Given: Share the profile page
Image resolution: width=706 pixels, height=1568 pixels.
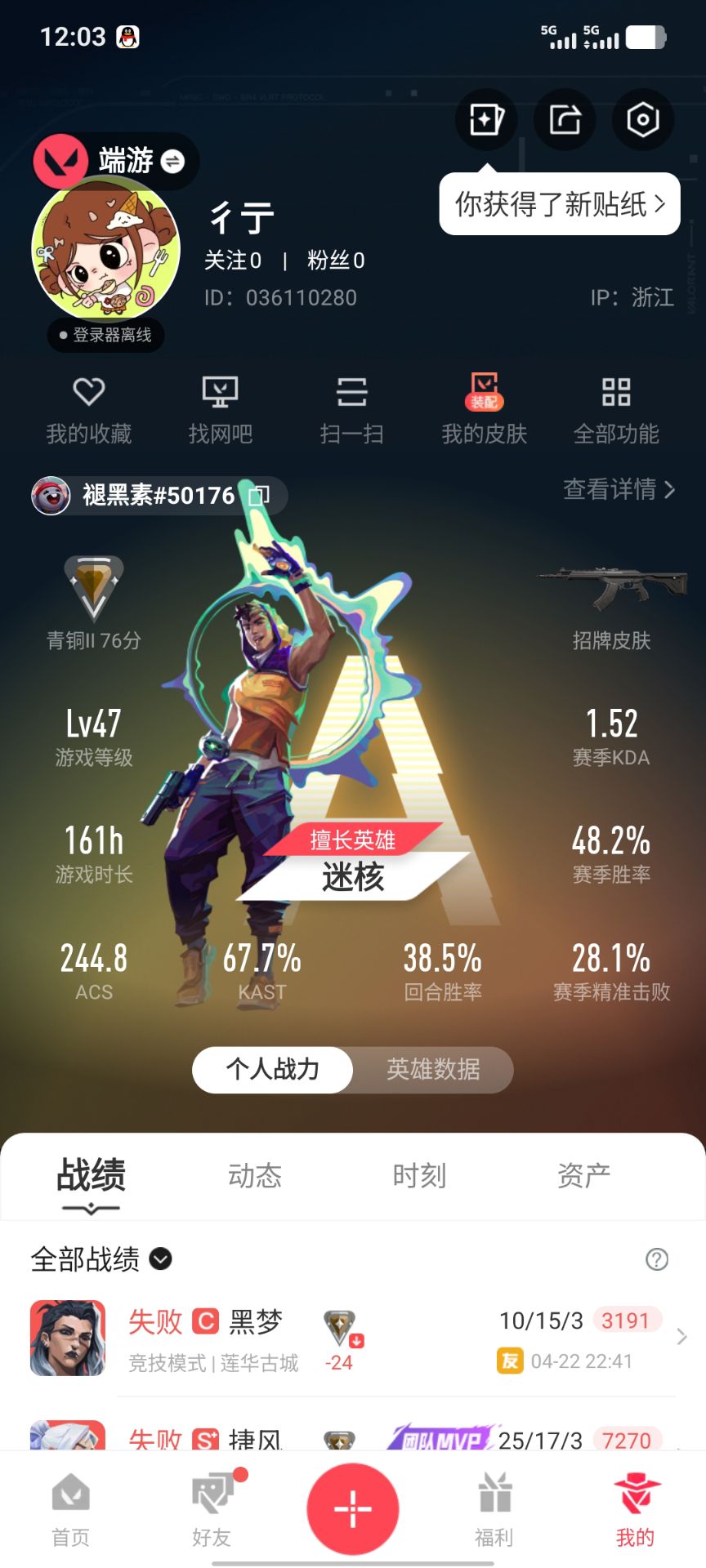Looking at the screenshot, I should [565, 120].
